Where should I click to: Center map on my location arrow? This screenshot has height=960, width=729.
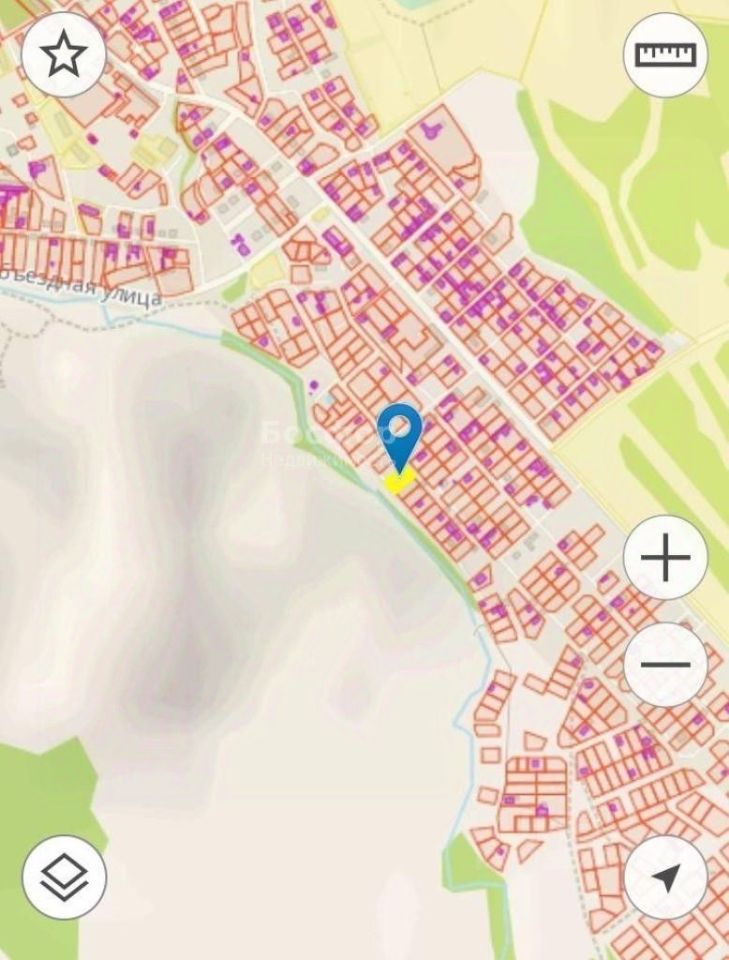click(665, 877)
